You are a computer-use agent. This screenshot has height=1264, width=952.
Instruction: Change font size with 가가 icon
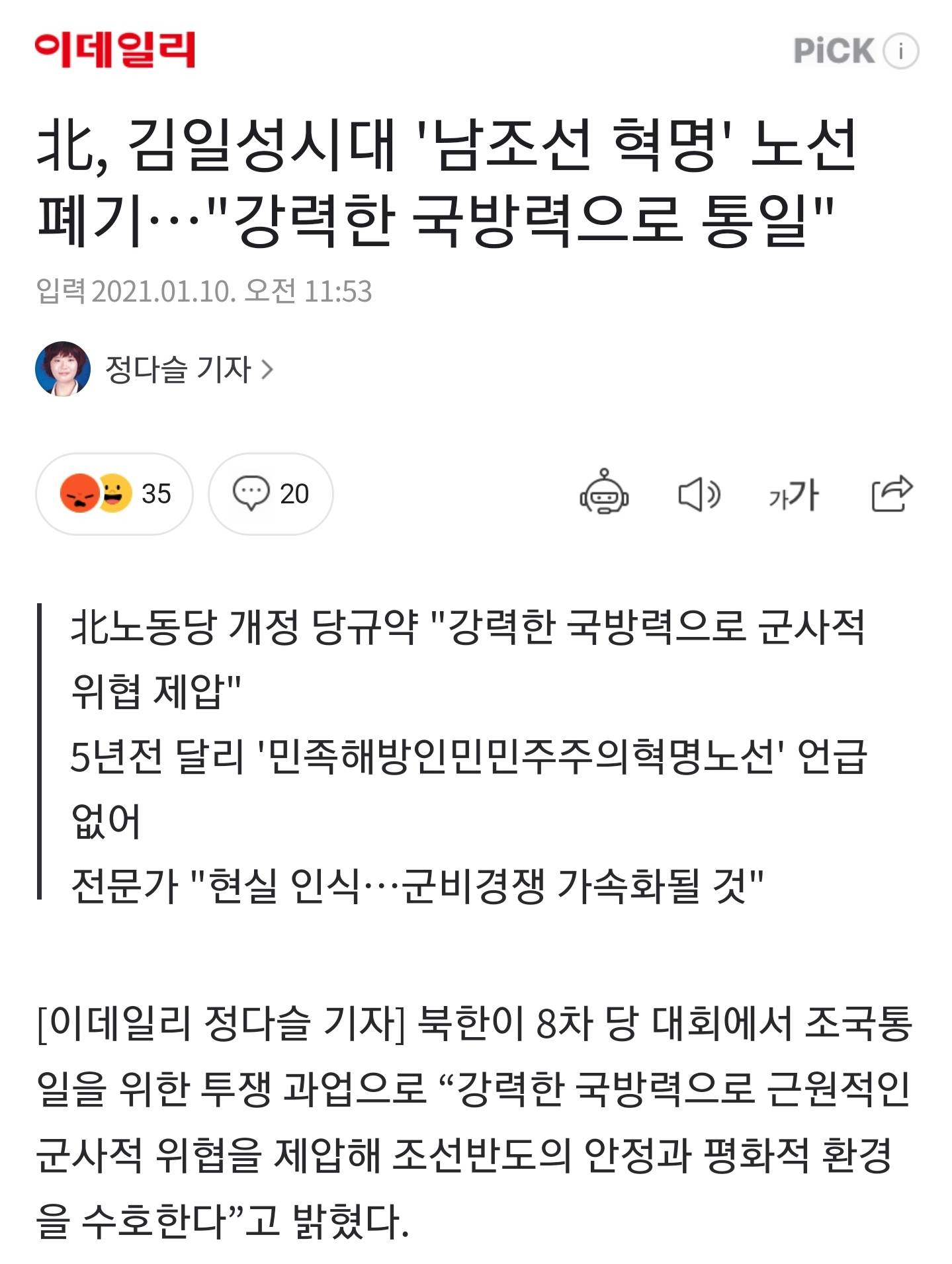pos(793,495)
